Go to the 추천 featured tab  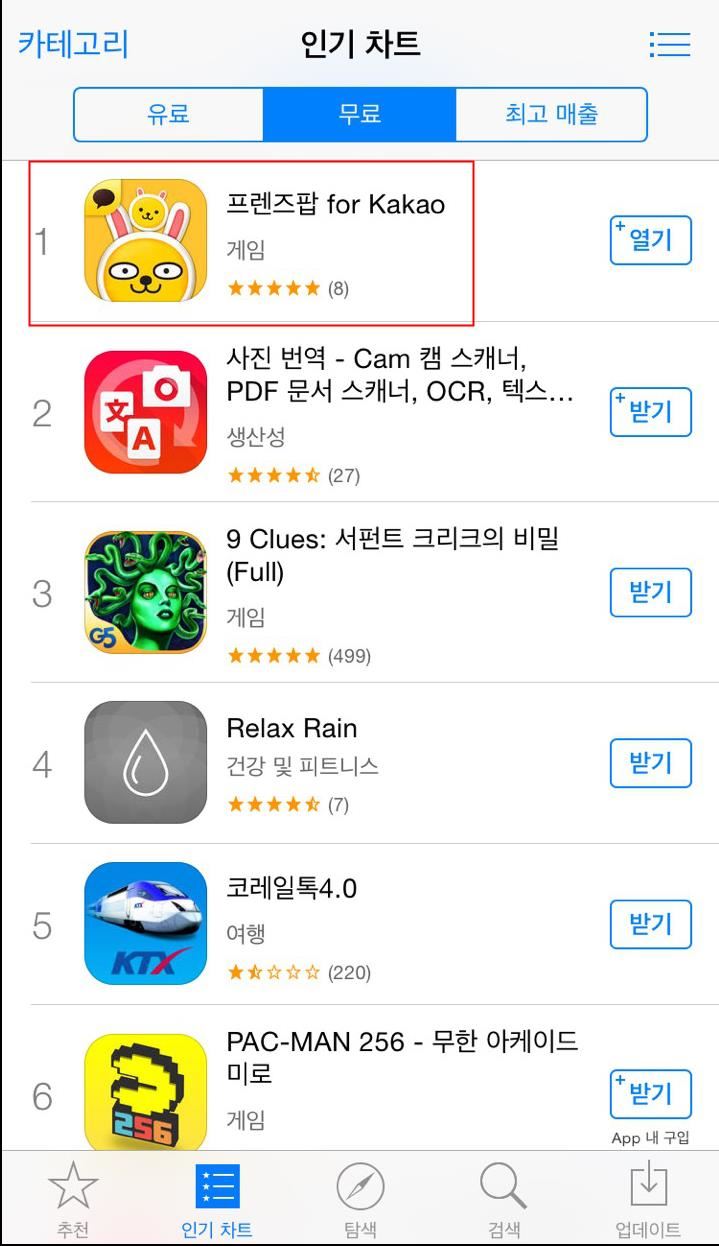73,1200
